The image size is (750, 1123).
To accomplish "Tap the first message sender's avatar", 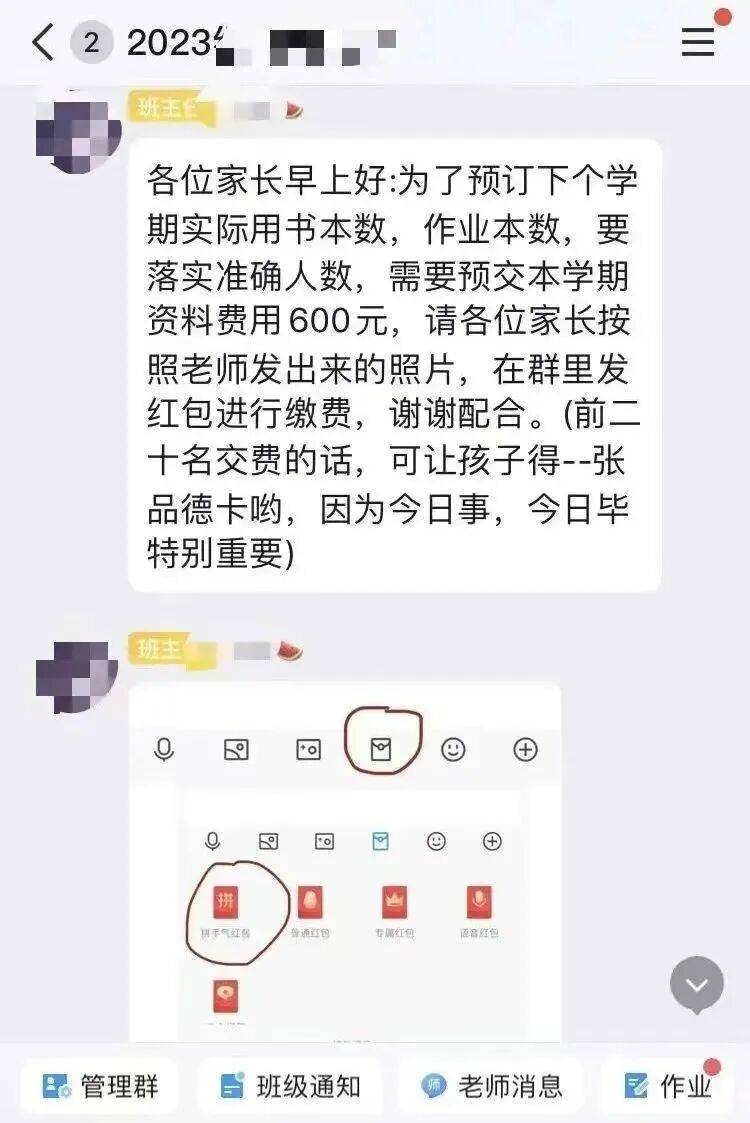I will pyautogui.click(x=76, y=135).
